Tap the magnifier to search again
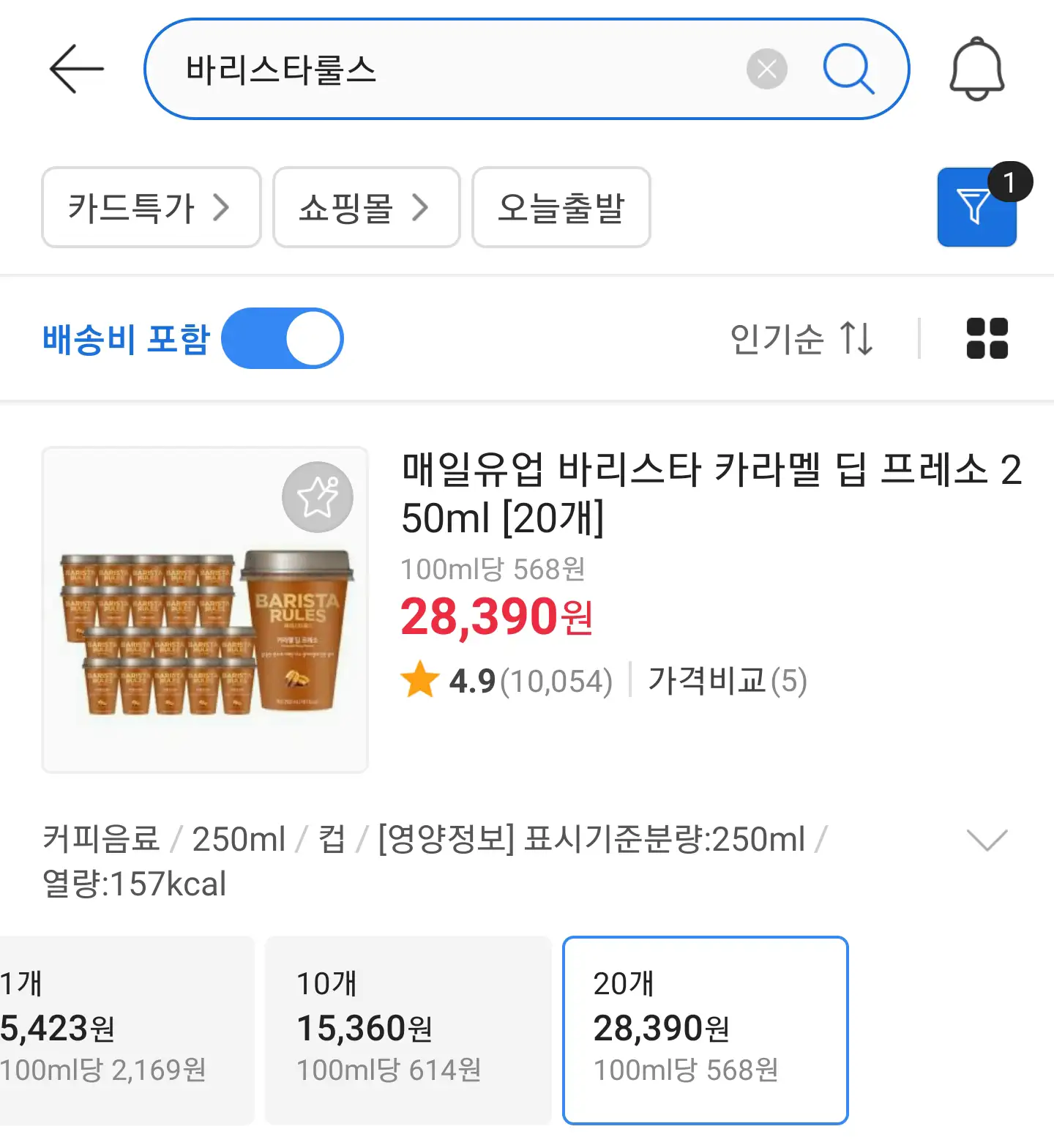The height and width of the screenshot is (1148, 1054). [849, 68]
